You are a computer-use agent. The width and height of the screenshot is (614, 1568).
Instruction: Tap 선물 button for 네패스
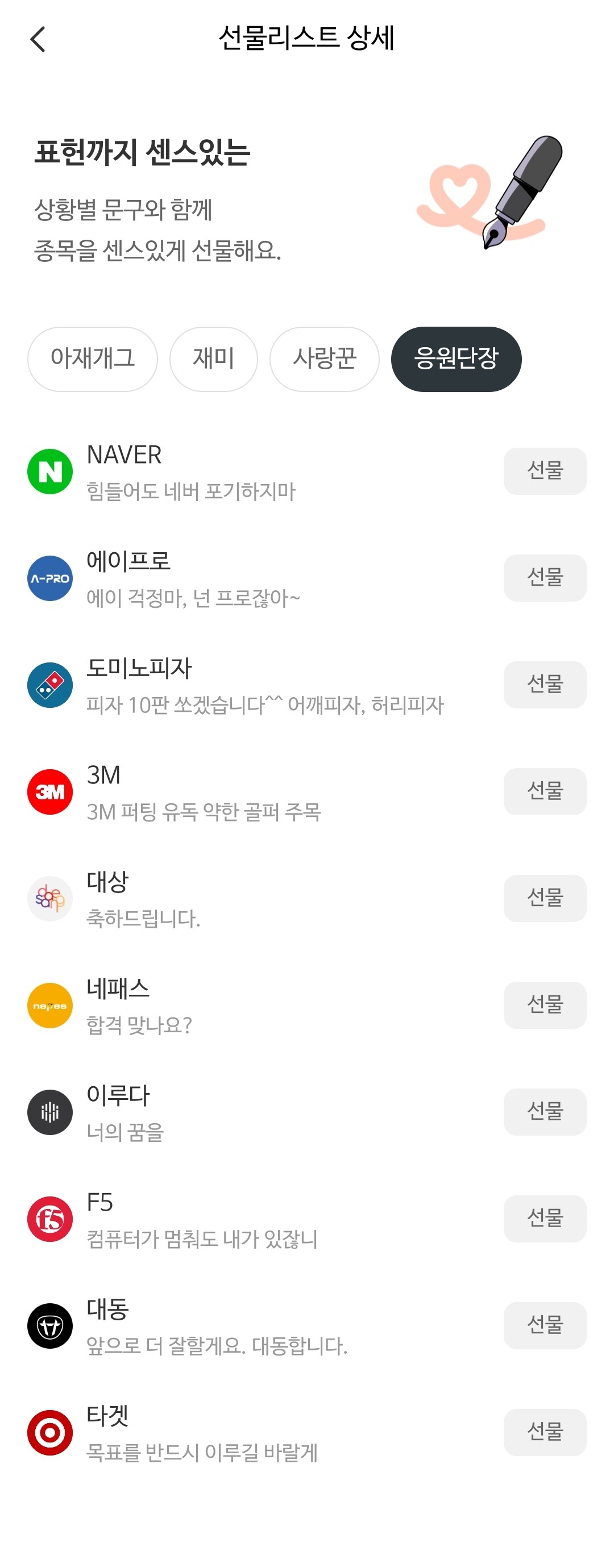coord(545,1004)
